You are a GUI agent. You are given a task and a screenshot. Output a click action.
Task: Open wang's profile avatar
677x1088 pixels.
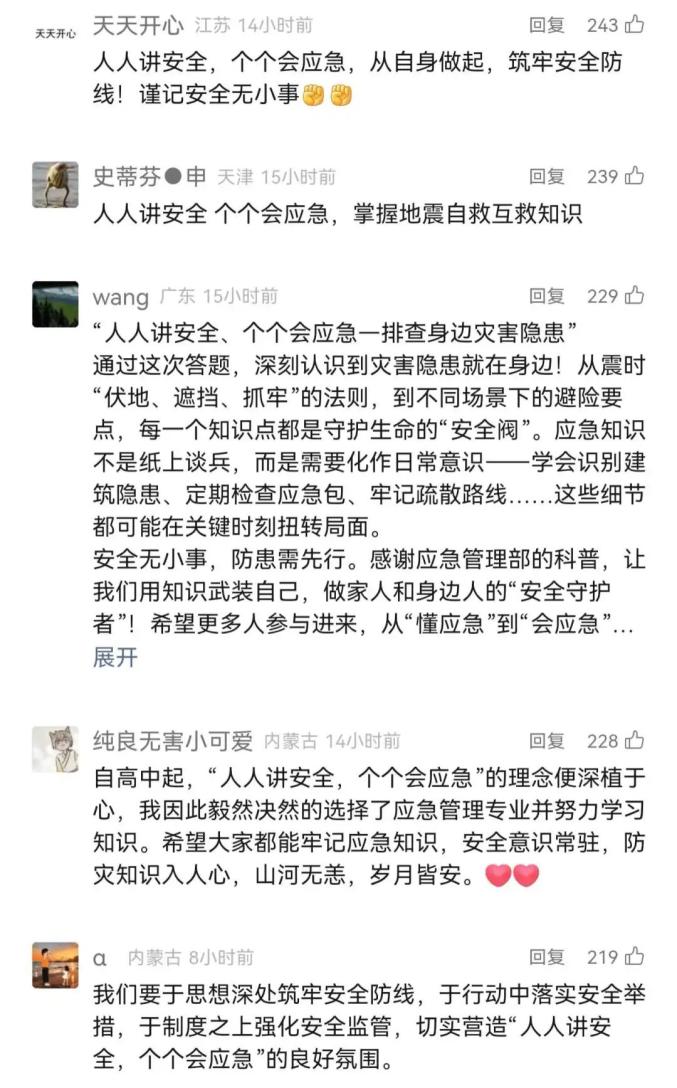click(x=55, y=303)
